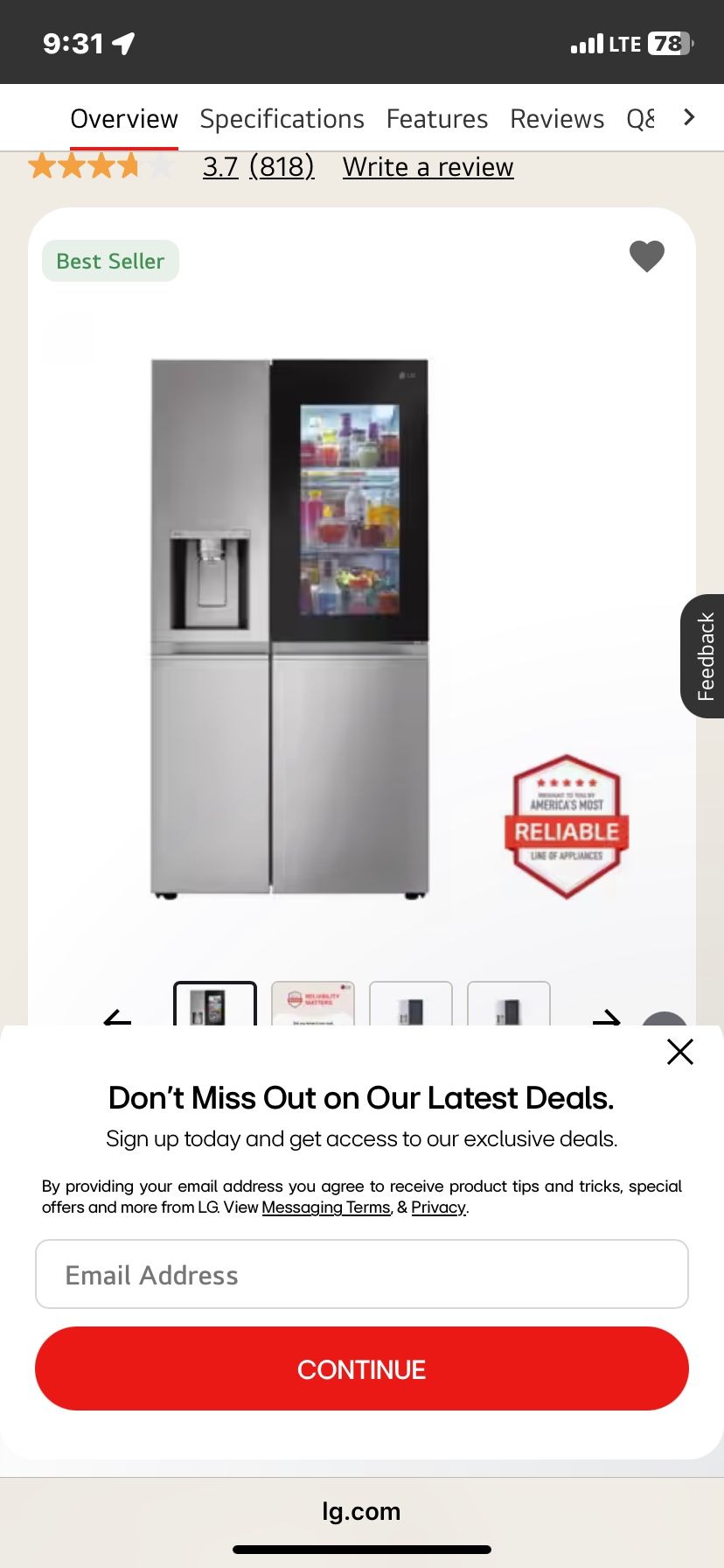Open the 3.7 (818) ratings link
724x1568 pixels.
point(258,166)
